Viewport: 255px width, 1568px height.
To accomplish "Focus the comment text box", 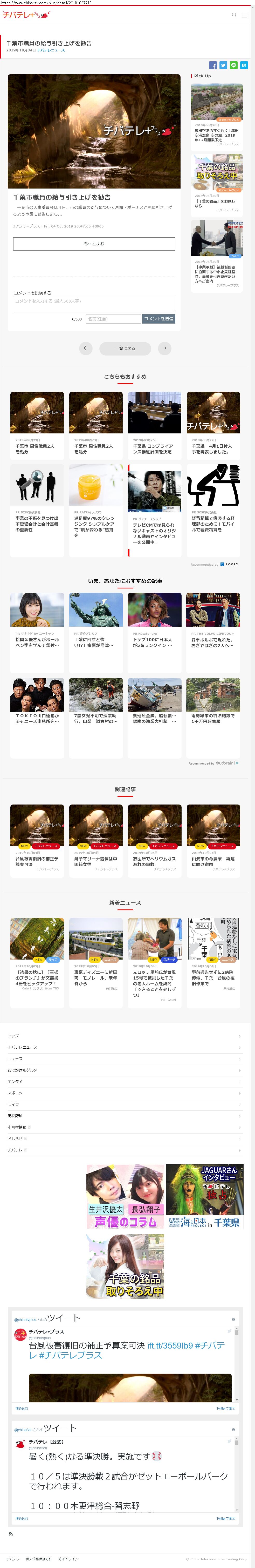I will (x=94, y=304).
